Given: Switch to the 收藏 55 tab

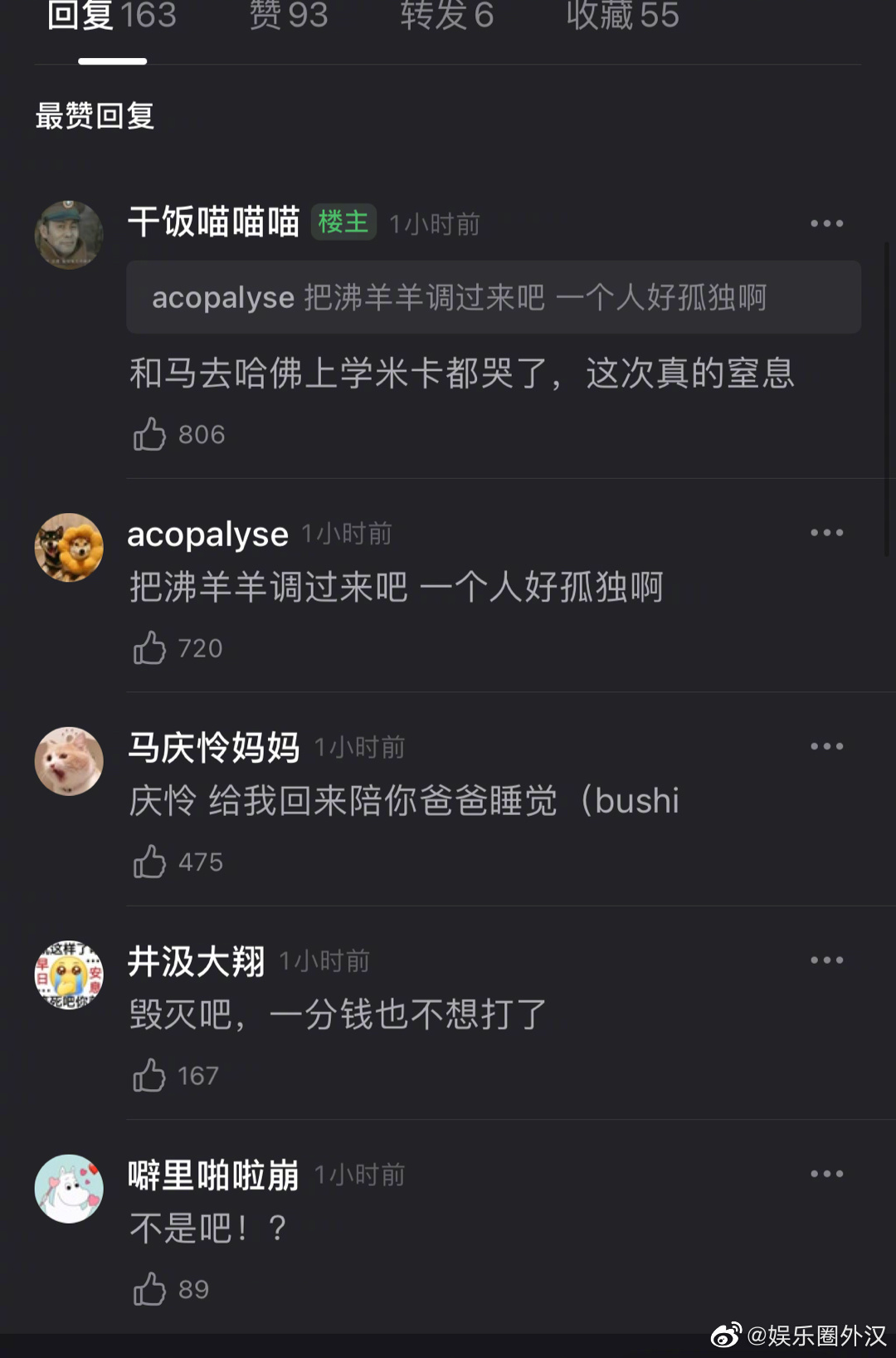Looking at the screenshot, I should pos(622,15).
